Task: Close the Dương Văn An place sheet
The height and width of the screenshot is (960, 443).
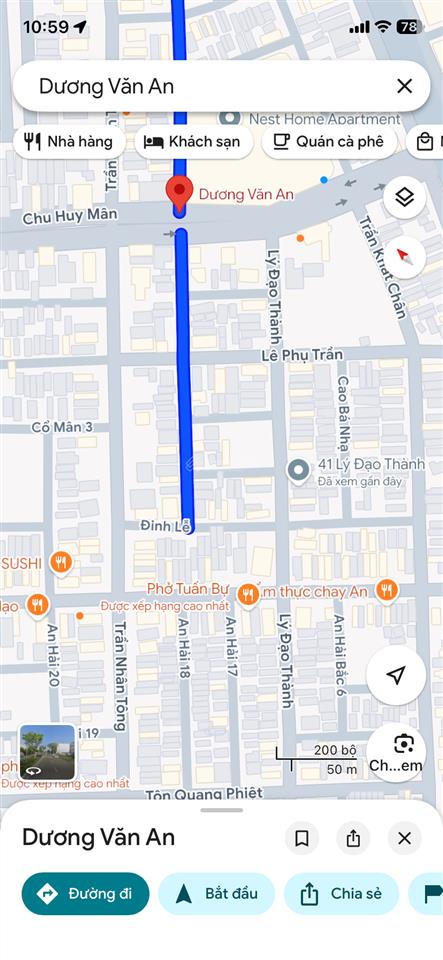Action: tap(404, 838)
